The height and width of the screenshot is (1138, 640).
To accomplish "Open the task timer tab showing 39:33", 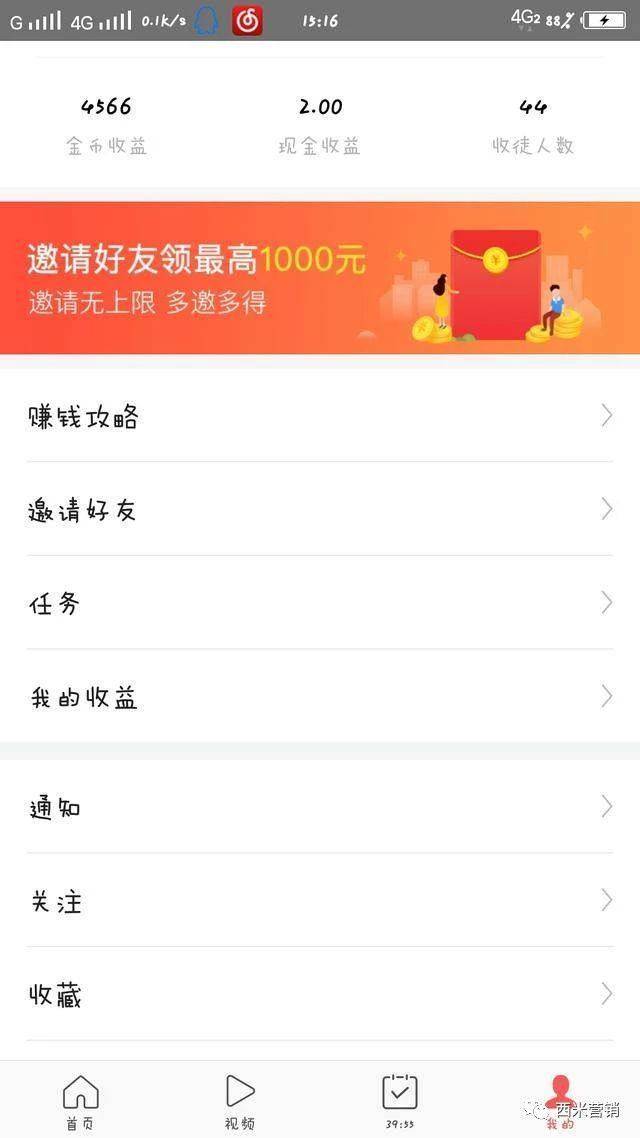I will coord(400,1101).
